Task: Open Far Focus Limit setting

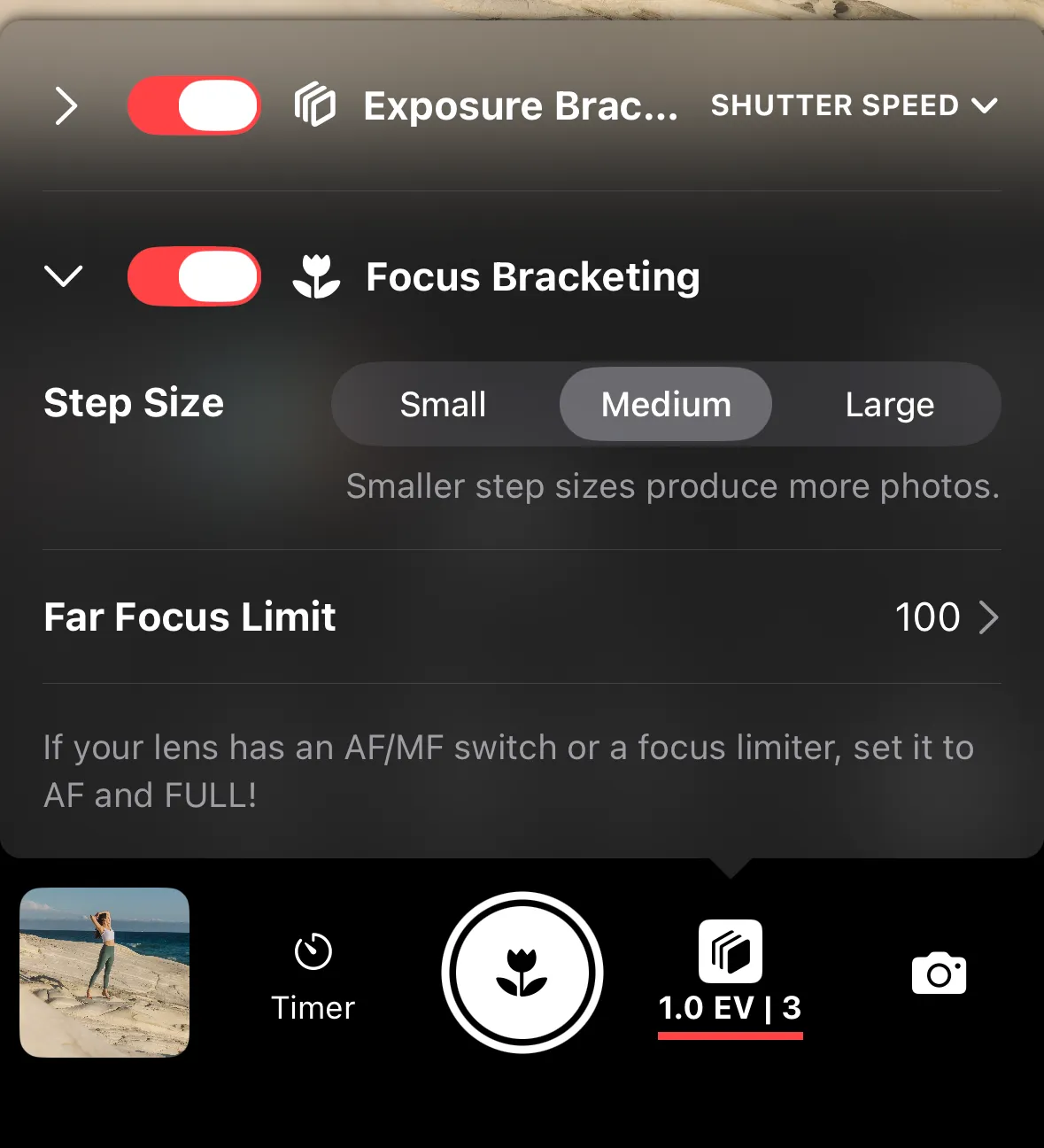Action: 946,617
